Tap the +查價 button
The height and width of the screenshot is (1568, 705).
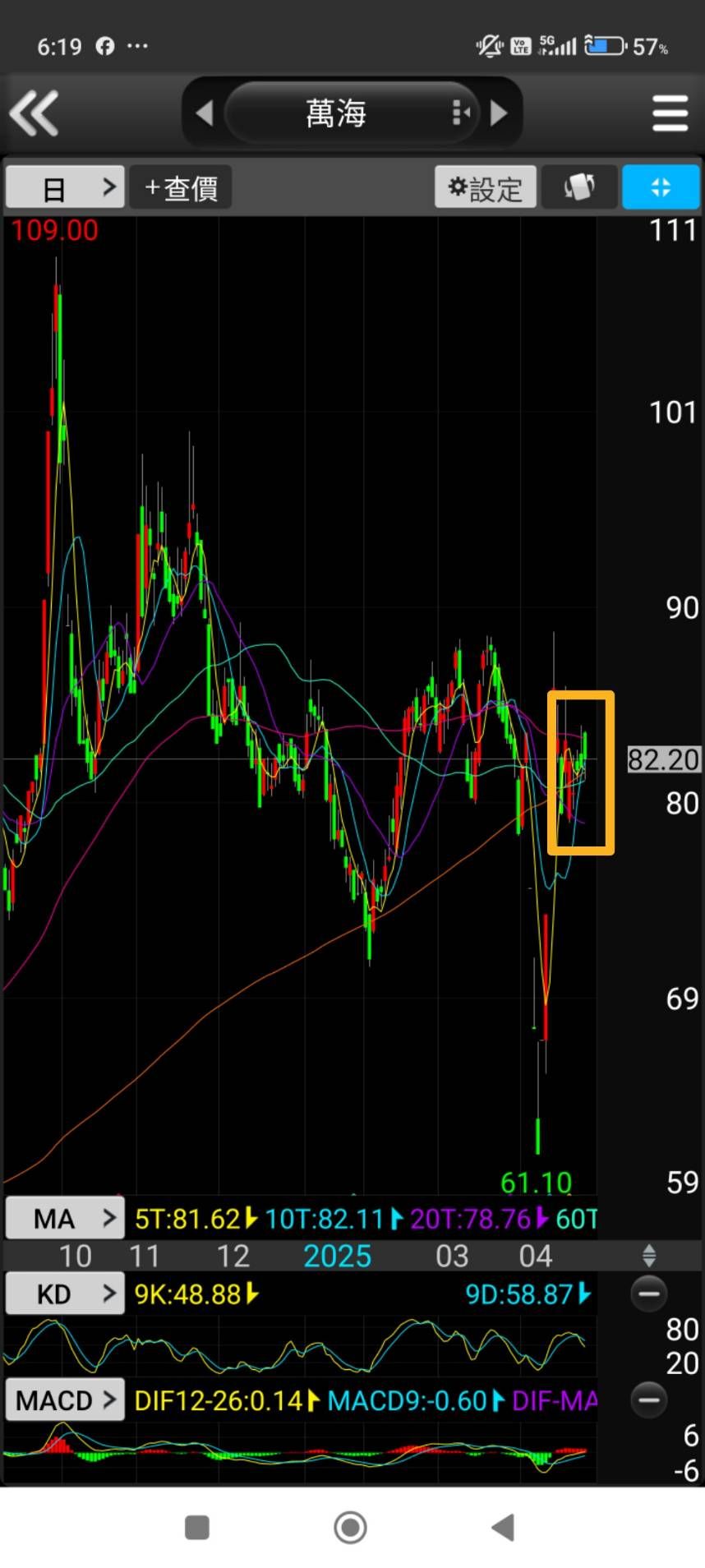(181, 187)
